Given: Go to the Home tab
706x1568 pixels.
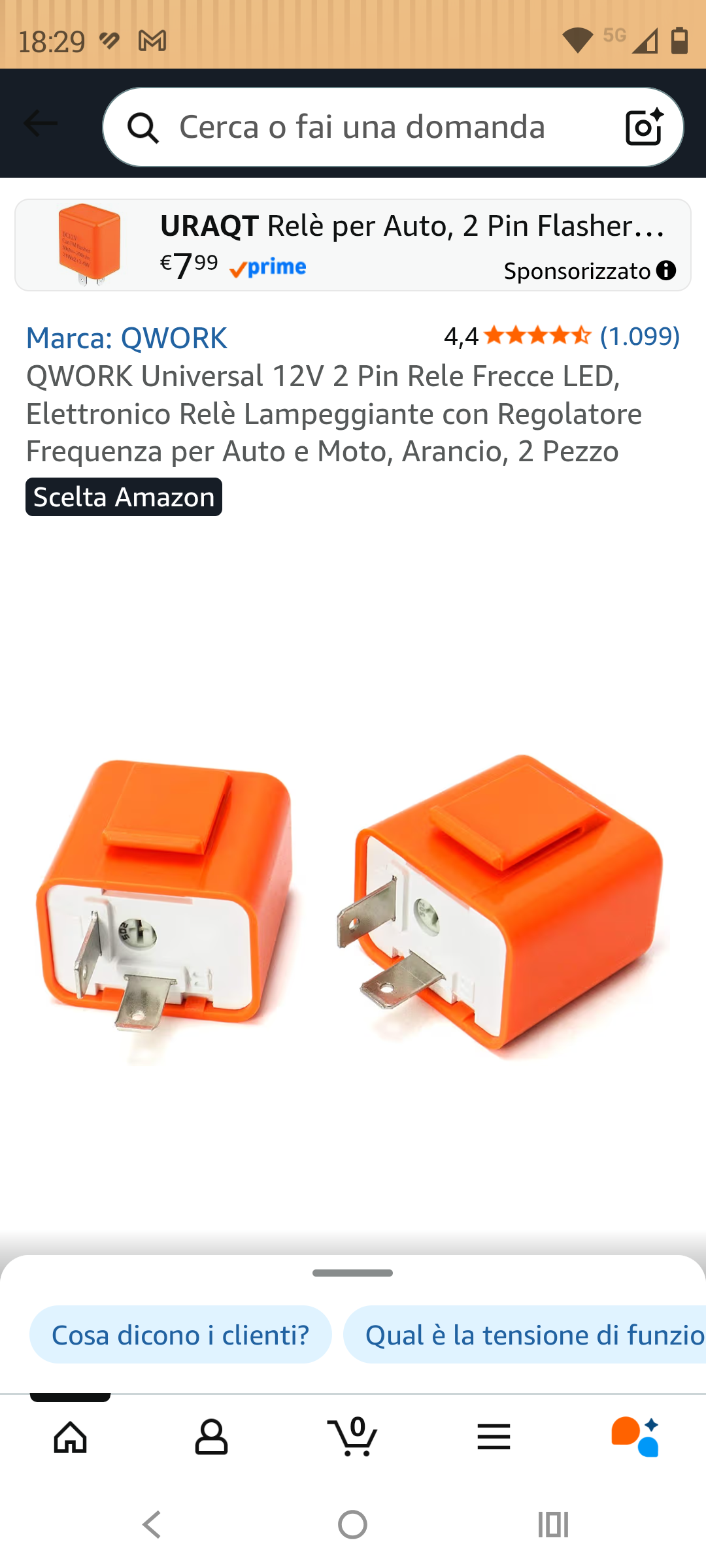Looking at the screenshot, I should 71,1437.
